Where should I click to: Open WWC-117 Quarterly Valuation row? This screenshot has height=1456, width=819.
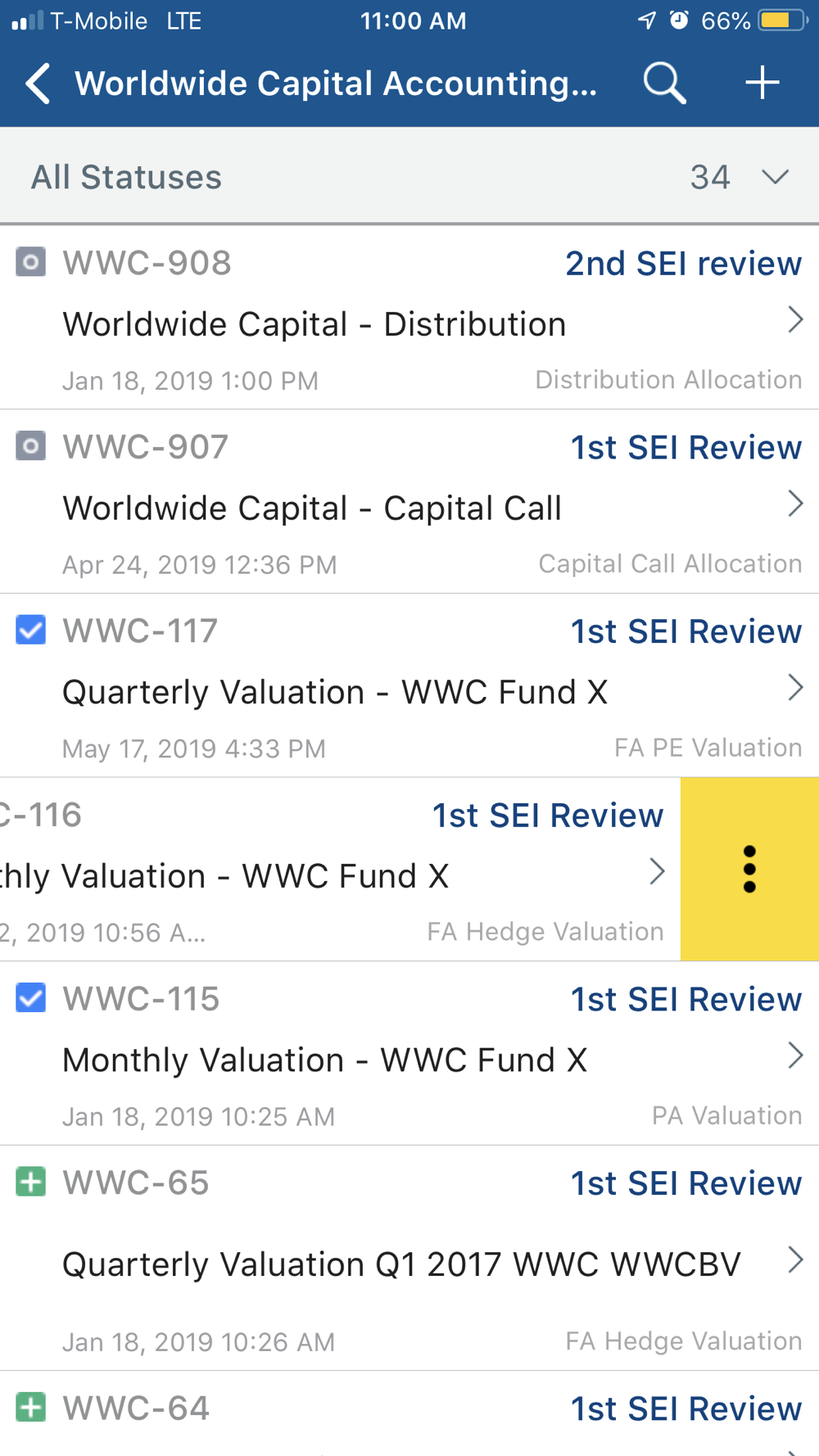click(x=409, y=686)
